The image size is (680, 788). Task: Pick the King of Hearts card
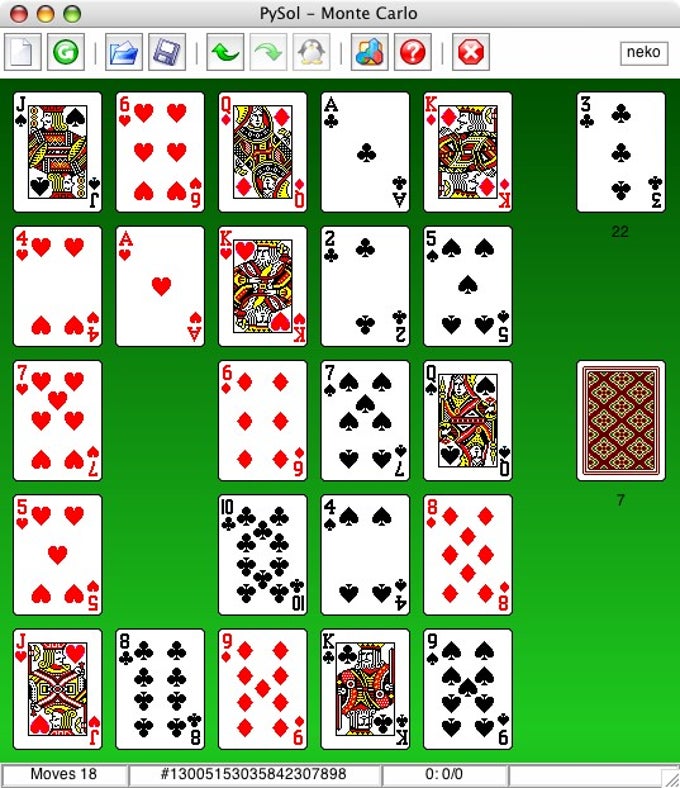[262, 286]
